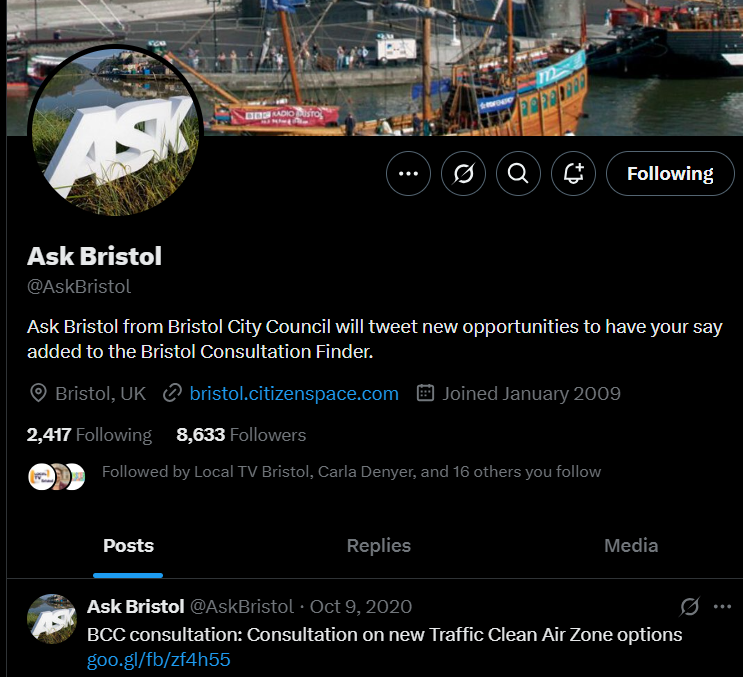Tap the Following button to unfollow

[670, 174]
